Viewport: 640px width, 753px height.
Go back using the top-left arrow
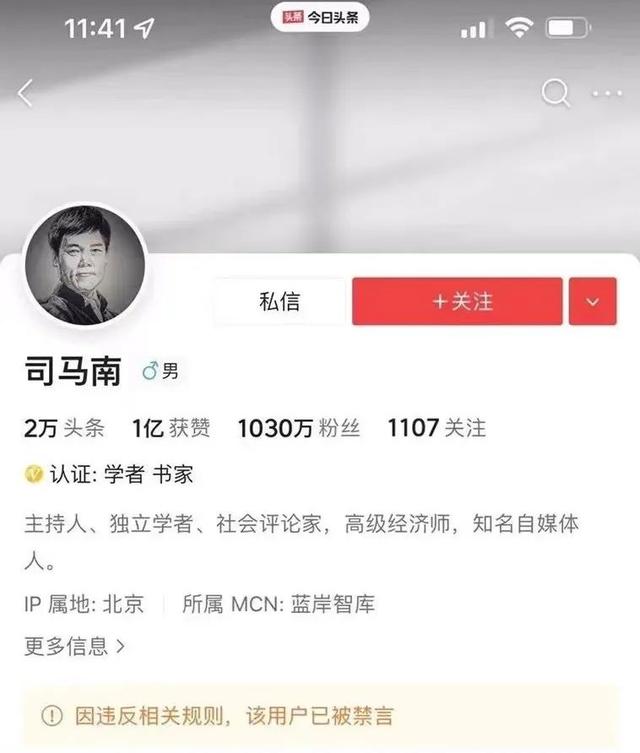(26, 94)
